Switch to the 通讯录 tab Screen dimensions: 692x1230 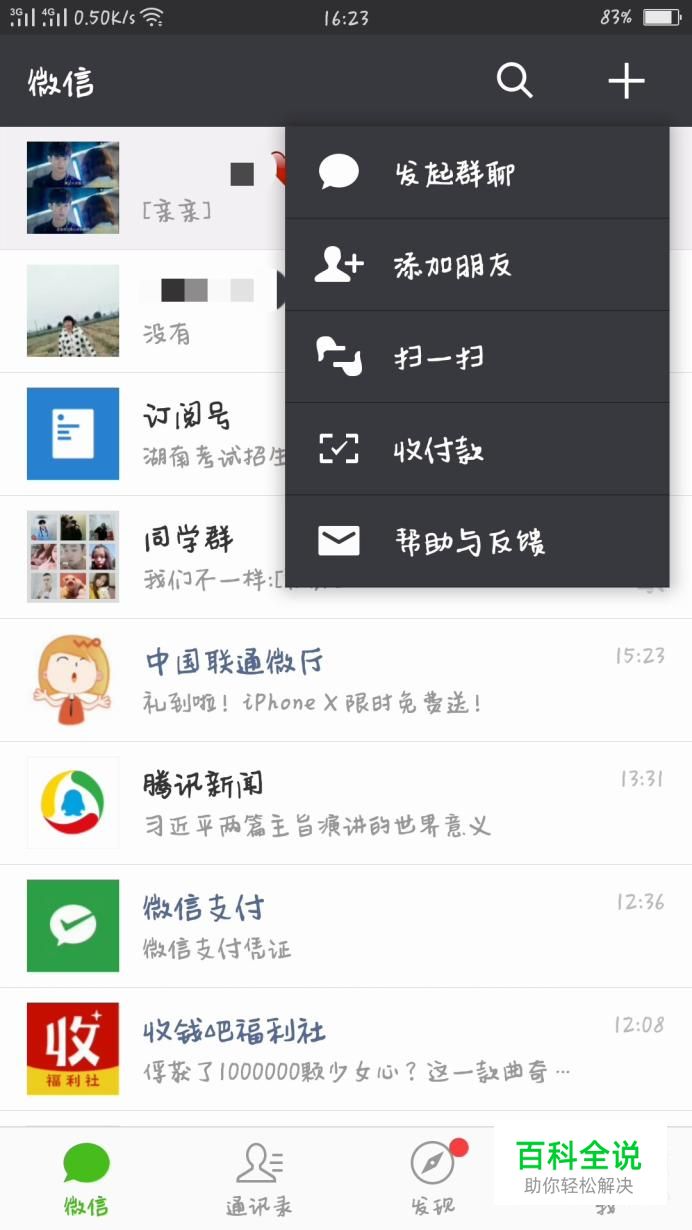coord(259,1179)
